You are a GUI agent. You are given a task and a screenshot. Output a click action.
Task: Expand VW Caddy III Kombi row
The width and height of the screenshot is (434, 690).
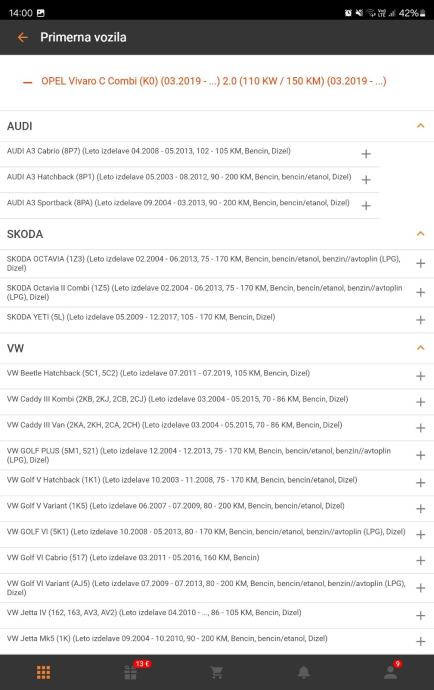420,402
